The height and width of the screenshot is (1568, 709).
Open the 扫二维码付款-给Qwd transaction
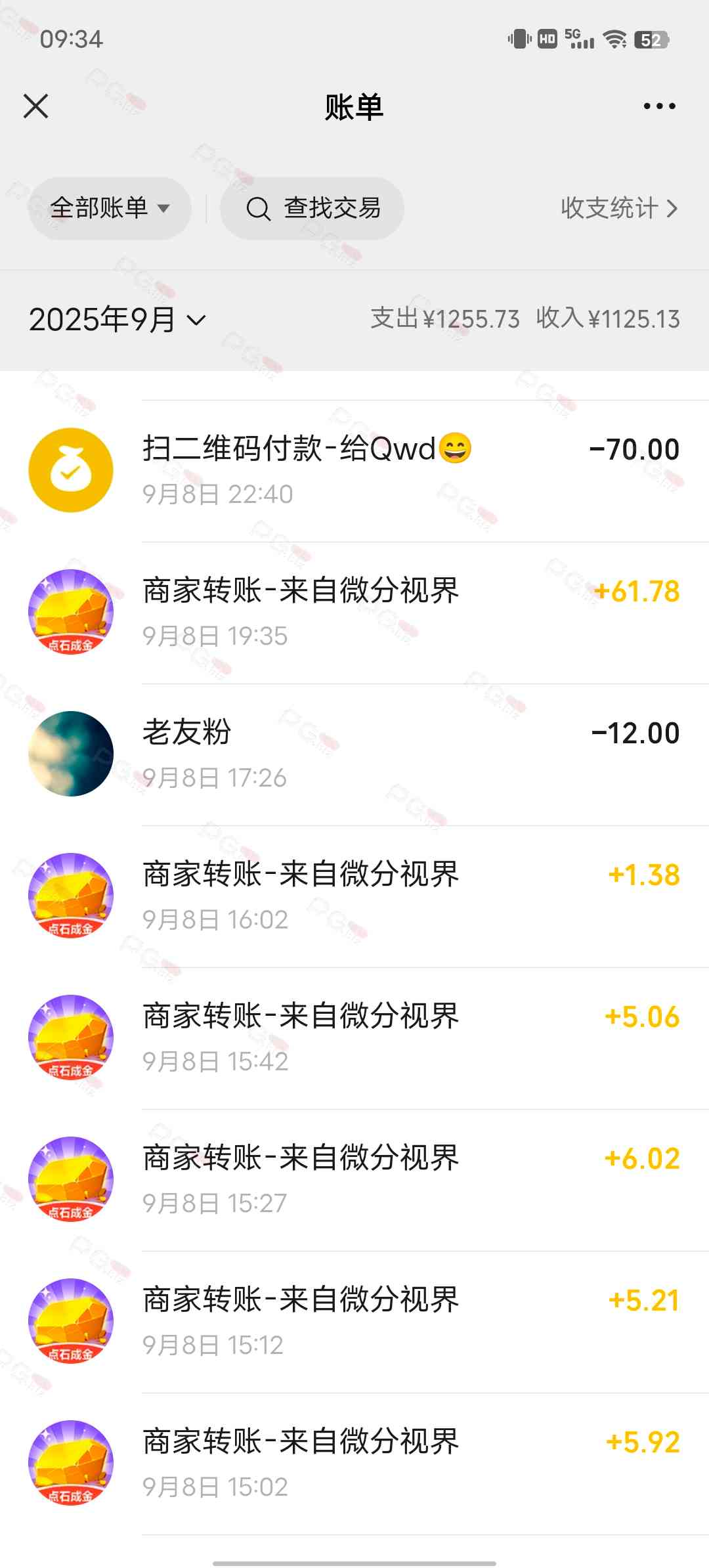[354, 470]
